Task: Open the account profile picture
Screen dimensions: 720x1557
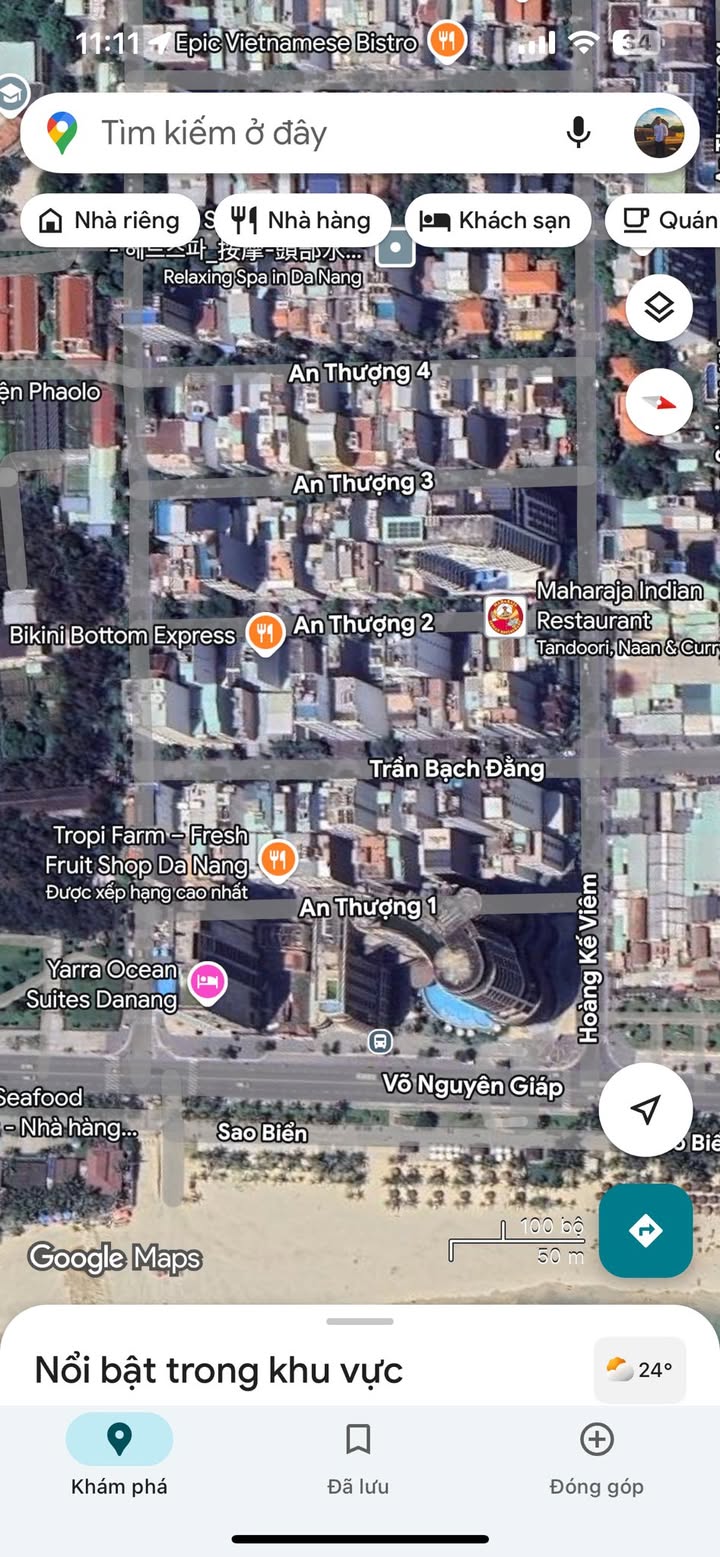Action: pos(659,133)
